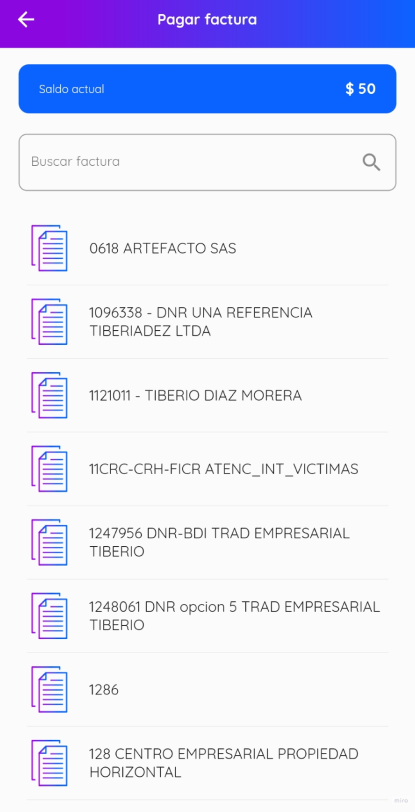Screen dimensions: 415x812
Task: Open 1248061 DNR opcion 5 TRAD EMPRESARIAL
Action: coord(207,616)
